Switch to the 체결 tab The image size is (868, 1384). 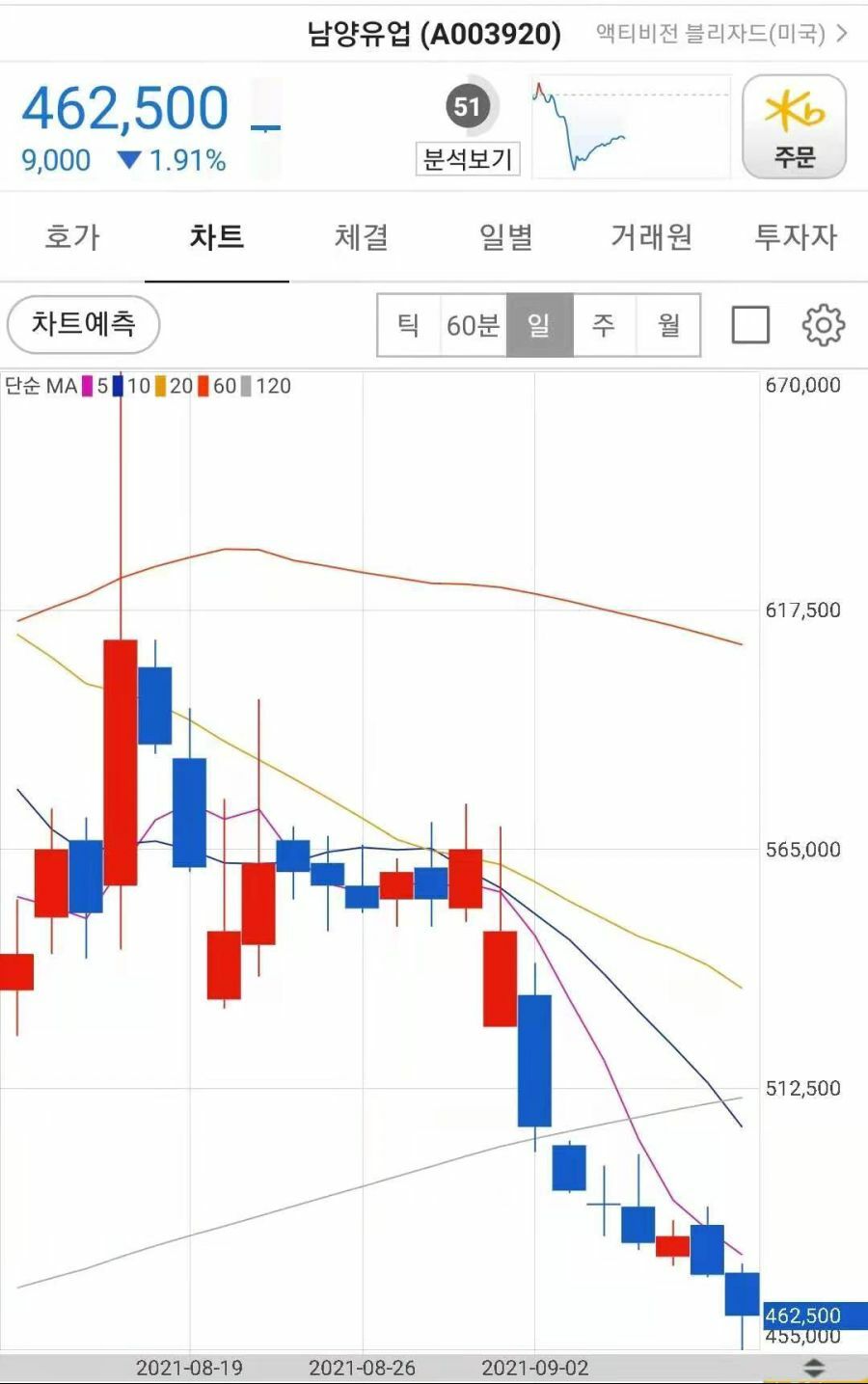tap(361, 237)
